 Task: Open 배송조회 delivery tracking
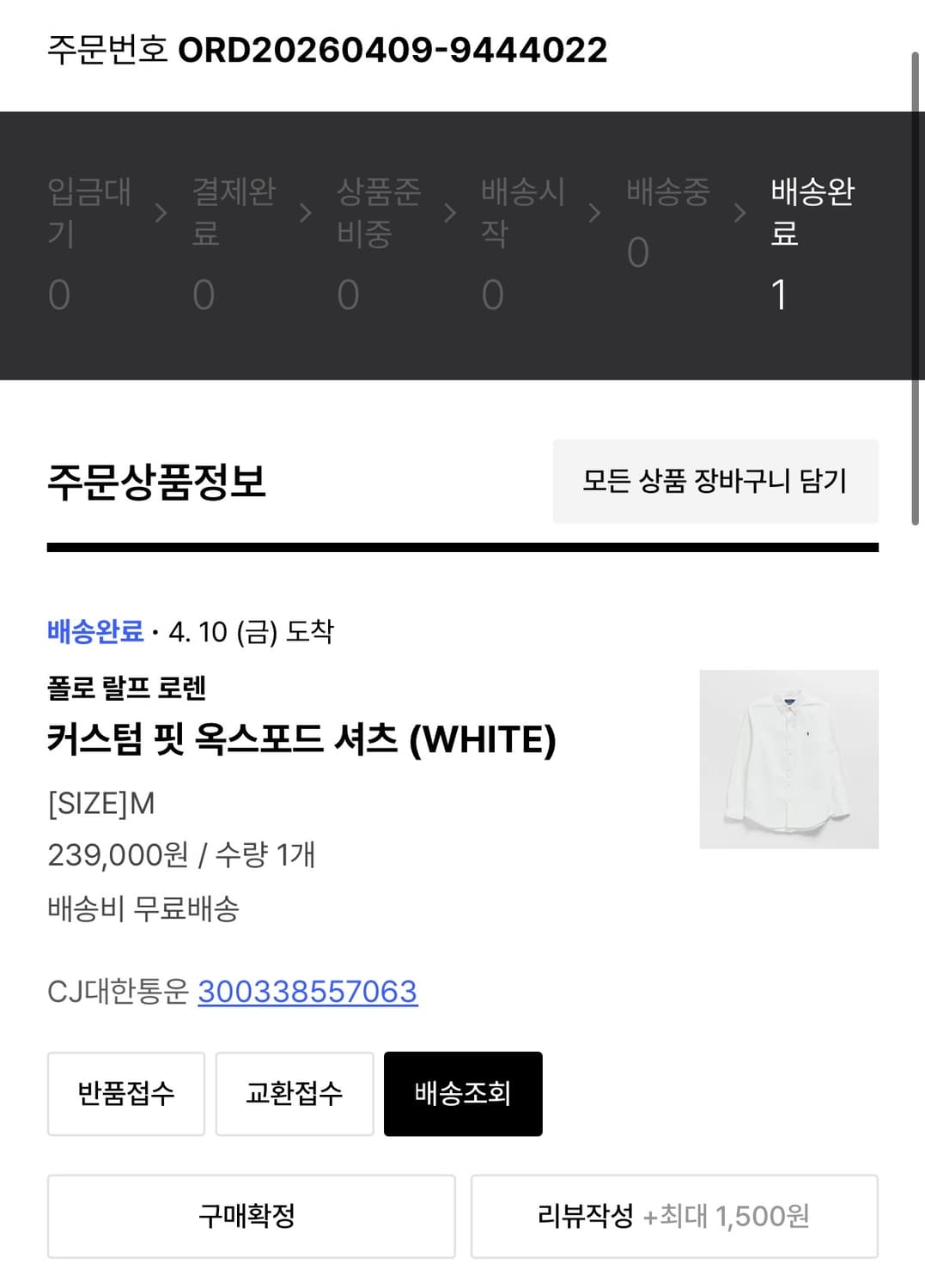(463, 1092)
